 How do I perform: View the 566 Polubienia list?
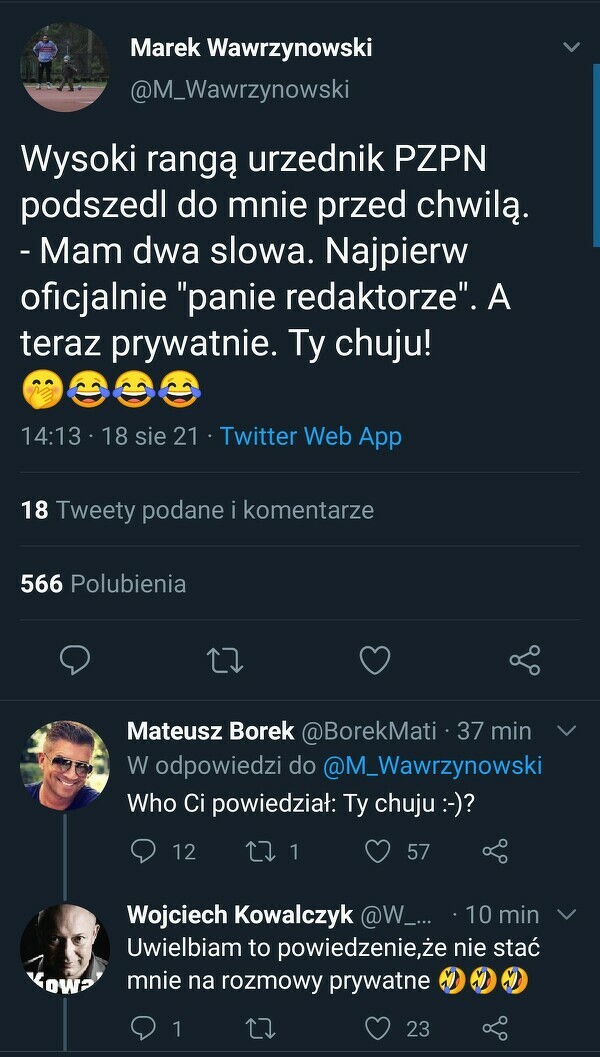click(x=103, y=583)
